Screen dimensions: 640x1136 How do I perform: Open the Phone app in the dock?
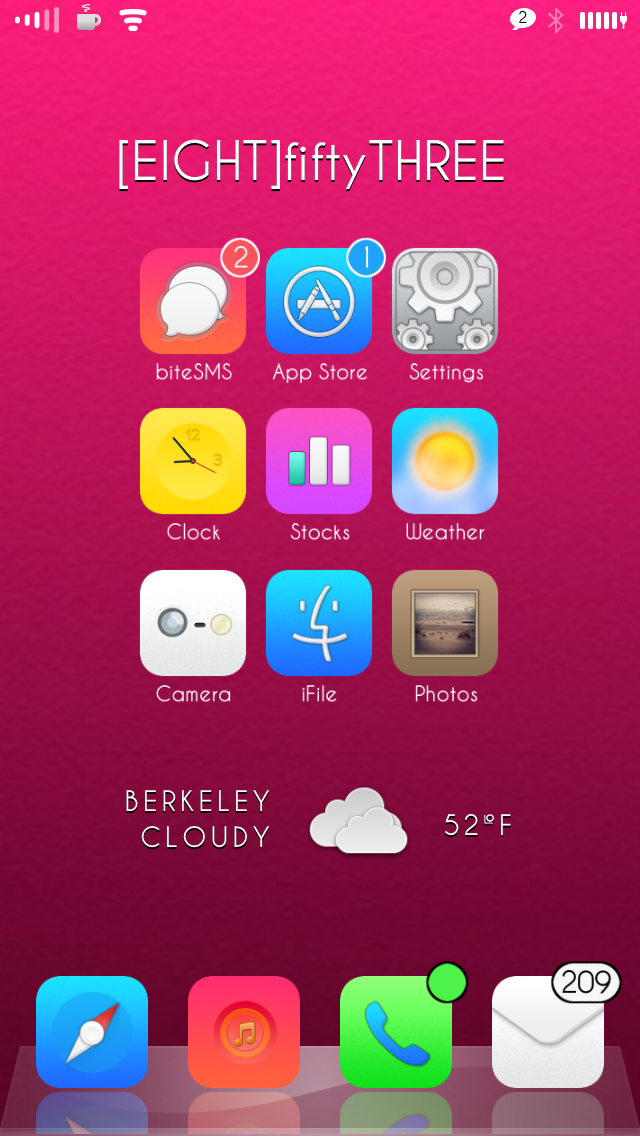pyautogui.click(x=396, y=1032)
